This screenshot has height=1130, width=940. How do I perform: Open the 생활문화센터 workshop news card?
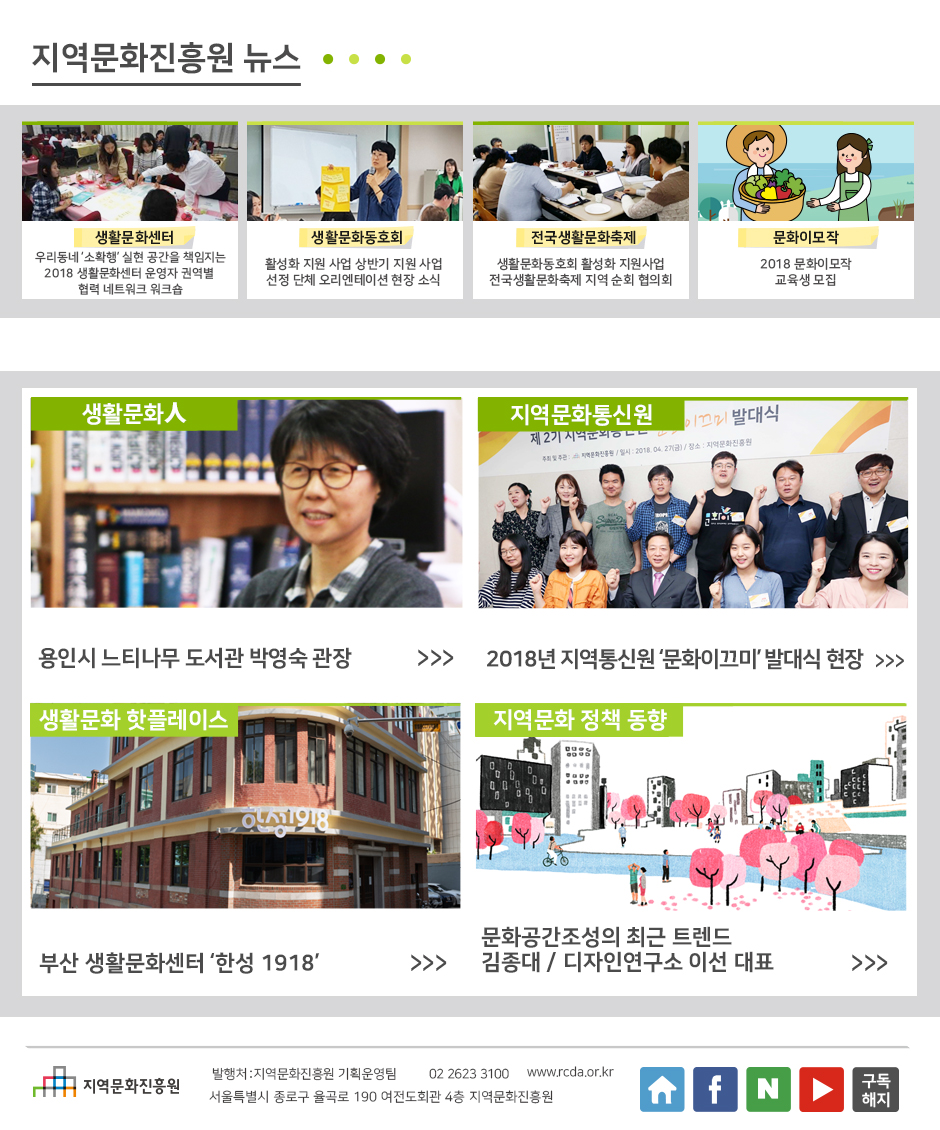pos(130,210)
